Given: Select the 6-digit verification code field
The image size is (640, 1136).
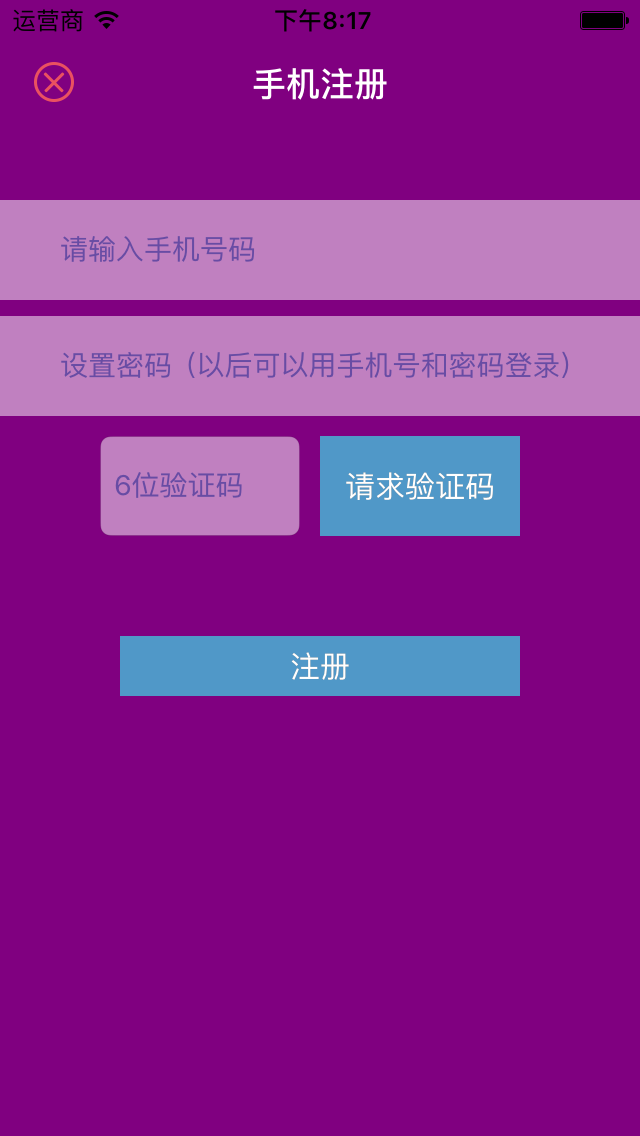Looking at the screenshot, I should 200,486.
